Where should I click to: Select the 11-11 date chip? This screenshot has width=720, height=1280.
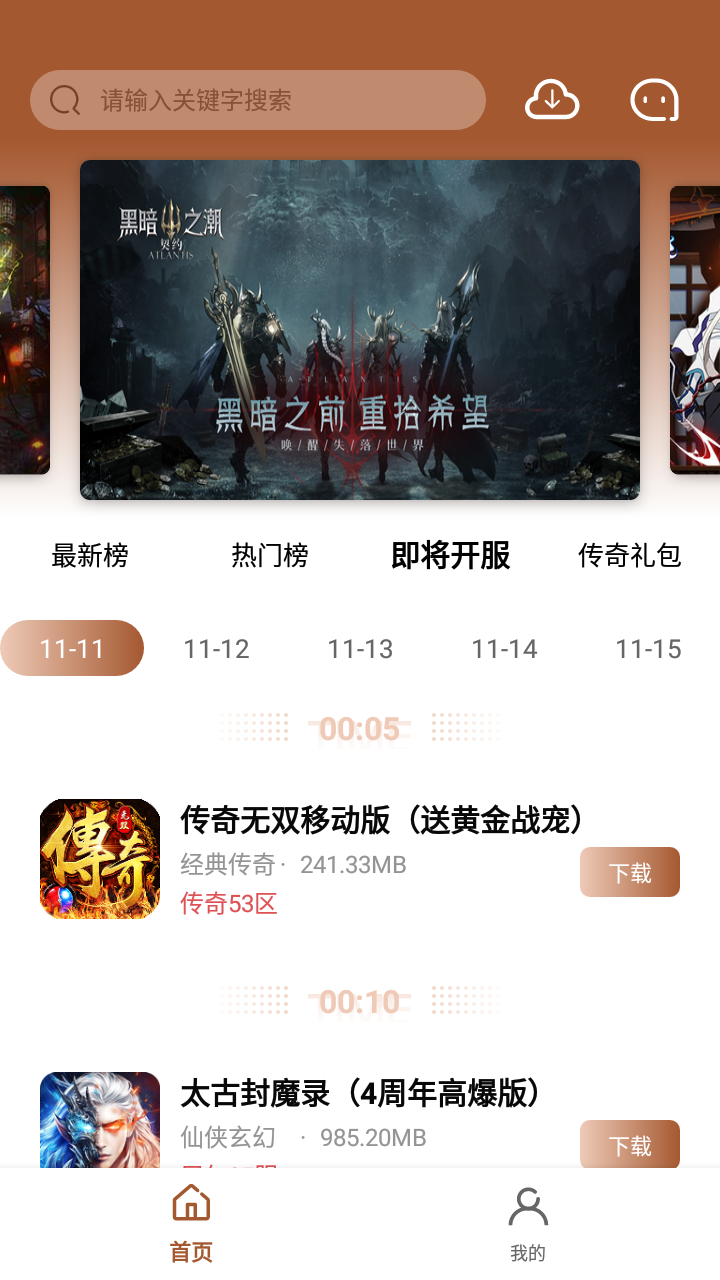point(72,648)
